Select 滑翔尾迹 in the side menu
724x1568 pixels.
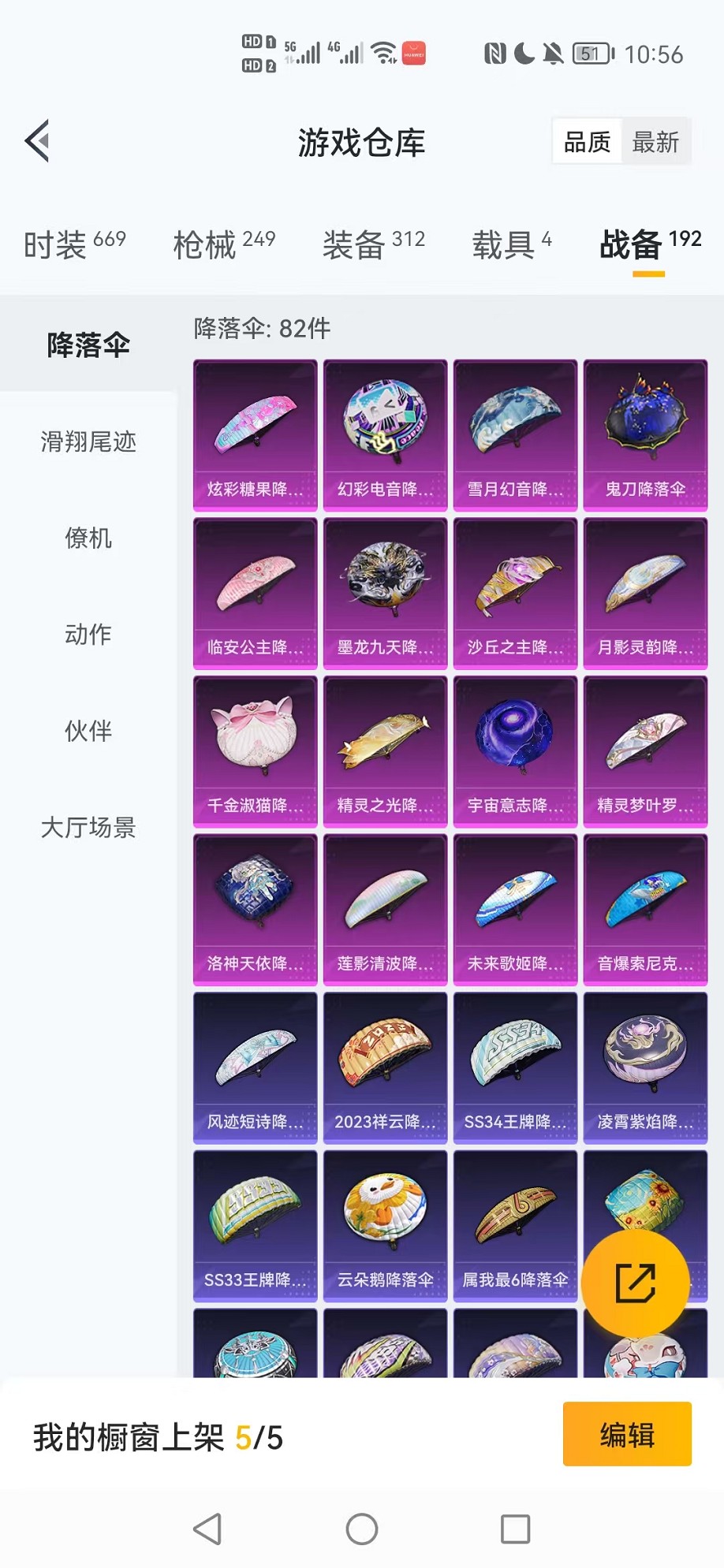pos(88,441)
